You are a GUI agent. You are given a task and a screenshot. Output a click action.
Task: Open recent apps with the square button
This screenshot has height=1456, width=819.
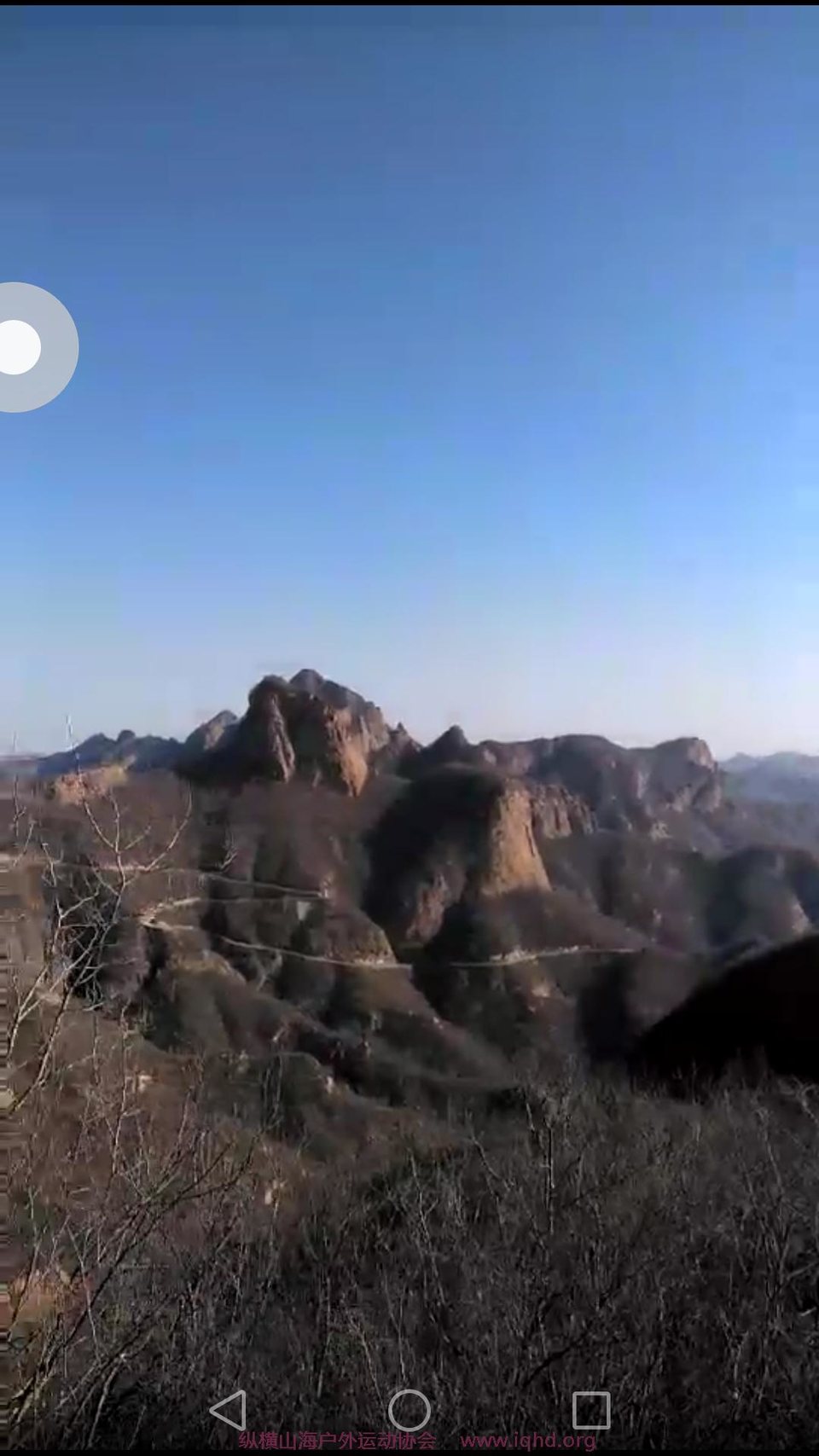point(591,1409)
